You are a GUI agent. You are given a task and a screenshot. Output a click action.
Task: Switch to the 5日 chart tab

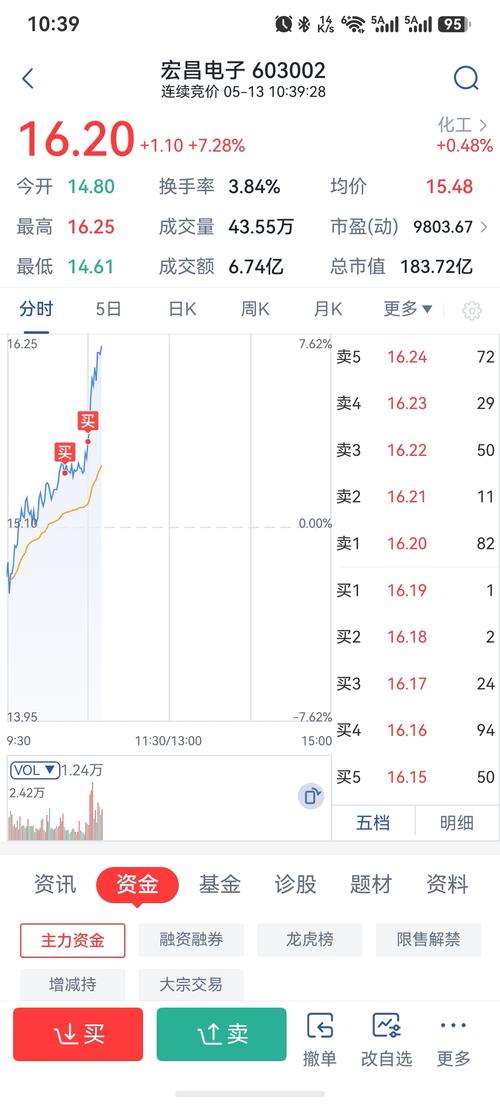tap(108, 309)
